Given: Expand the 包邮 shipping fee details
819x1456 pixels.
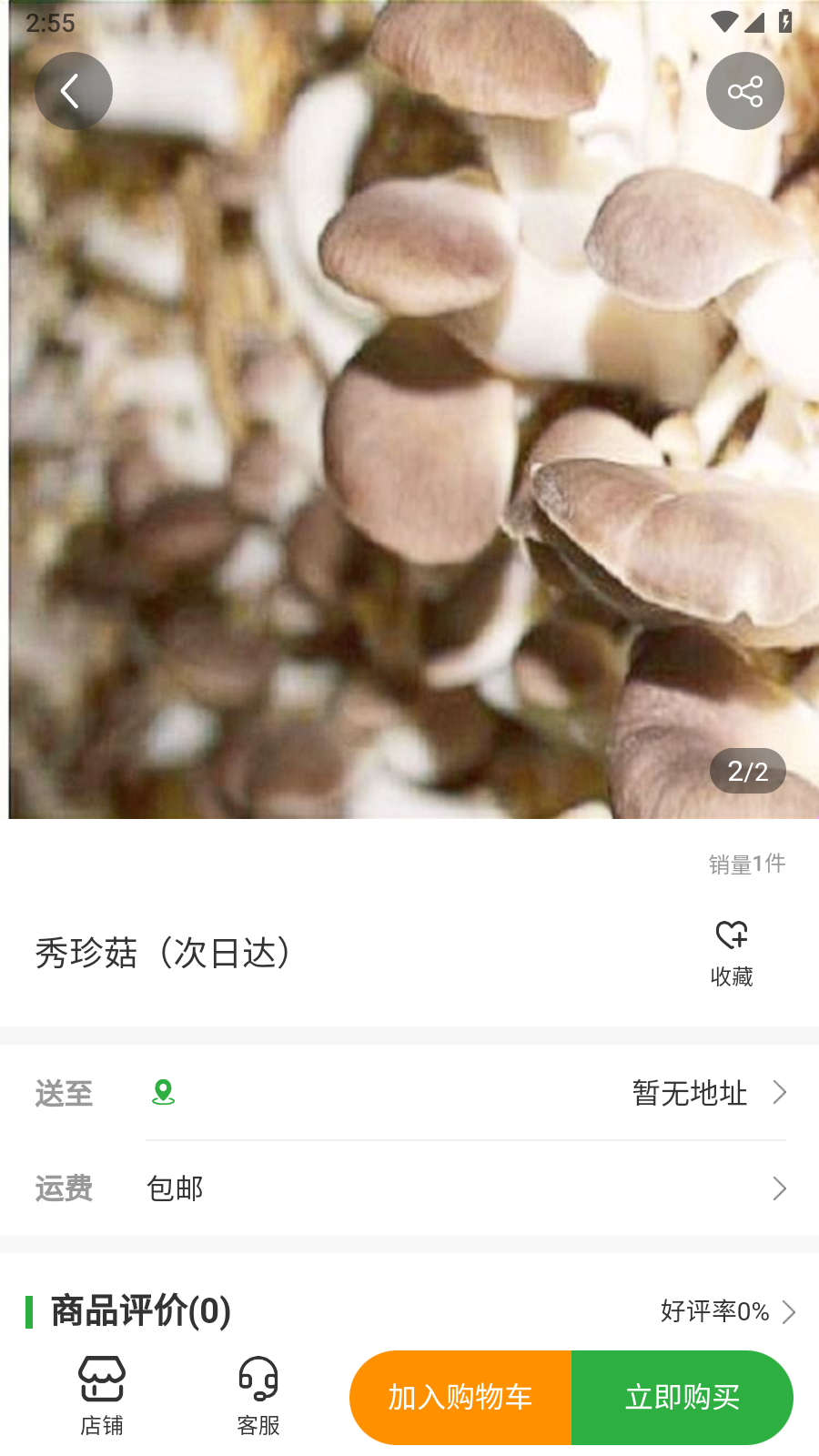Looking at the screenshot, I should [x=781, y=1188].
